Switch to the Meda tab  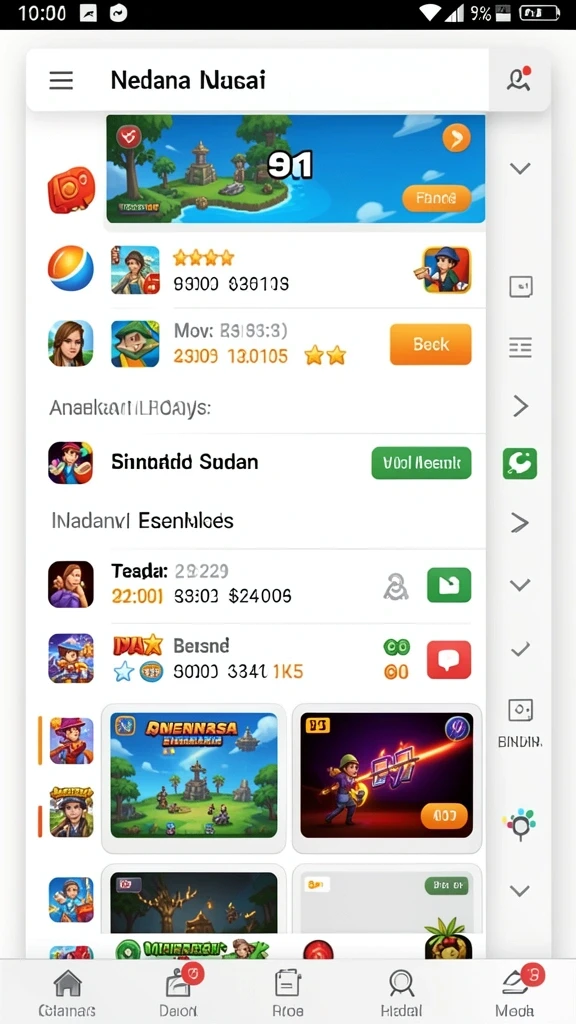click(515, 993)
